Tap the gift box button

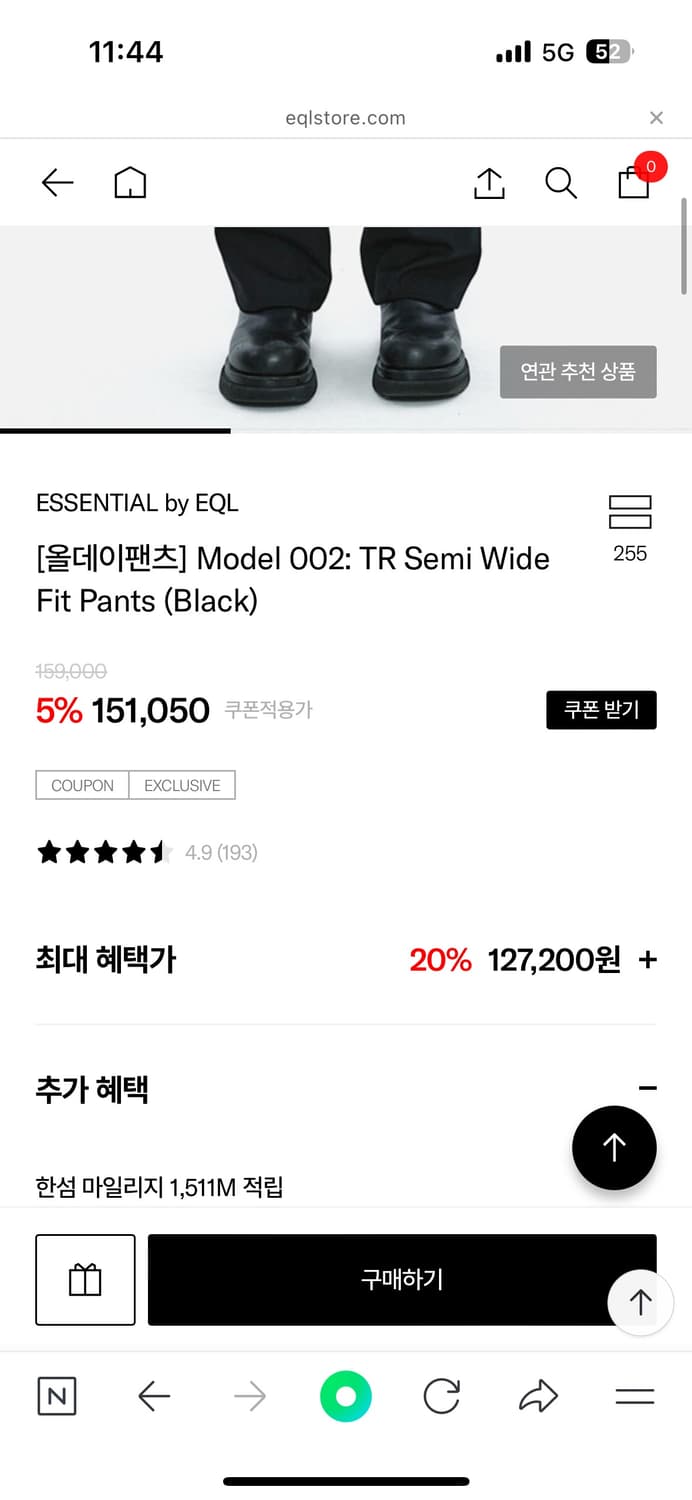(85, 1280)
